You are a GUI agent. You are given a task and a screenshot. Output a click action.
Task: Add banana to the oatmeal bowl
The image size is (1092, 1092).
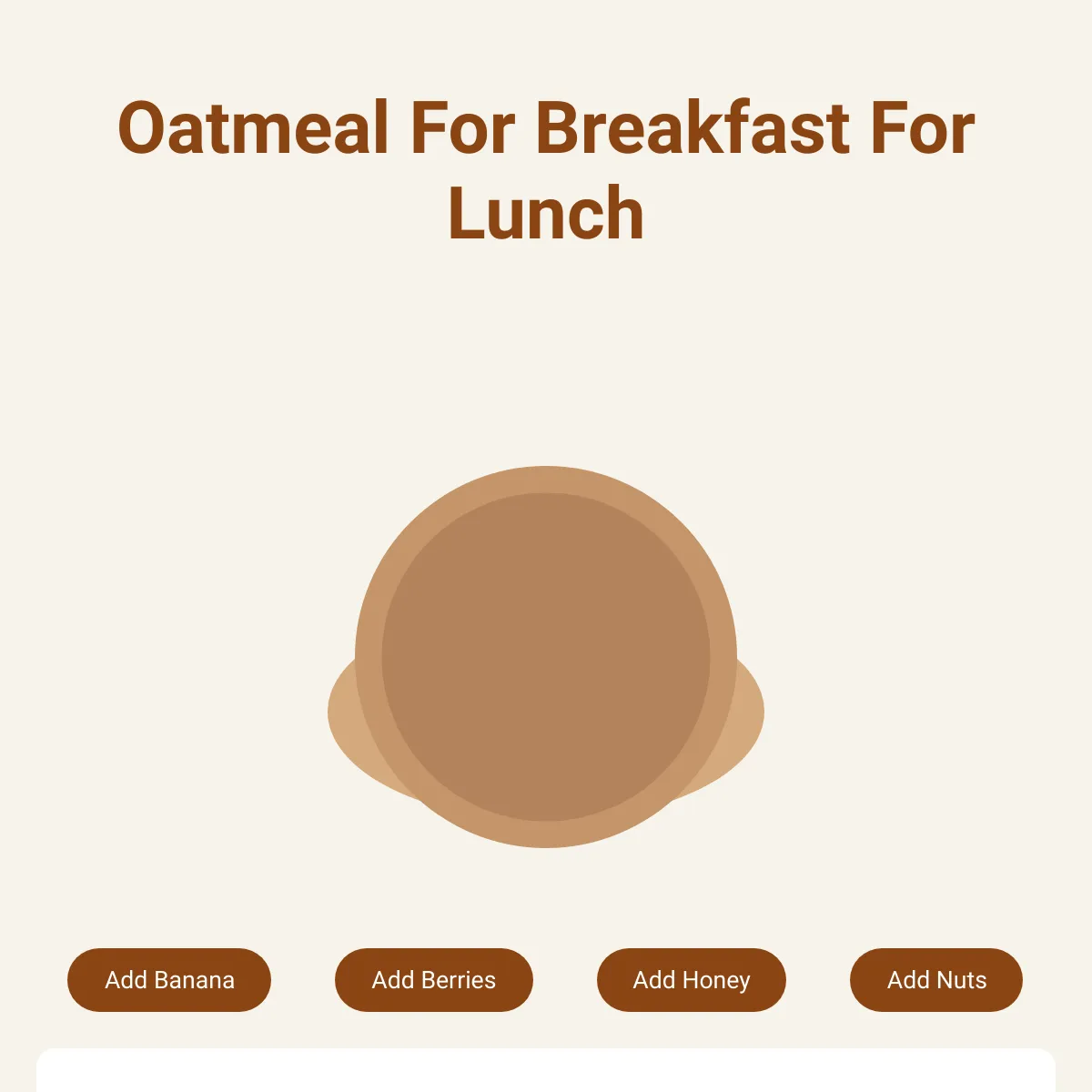tap(169, 980)
